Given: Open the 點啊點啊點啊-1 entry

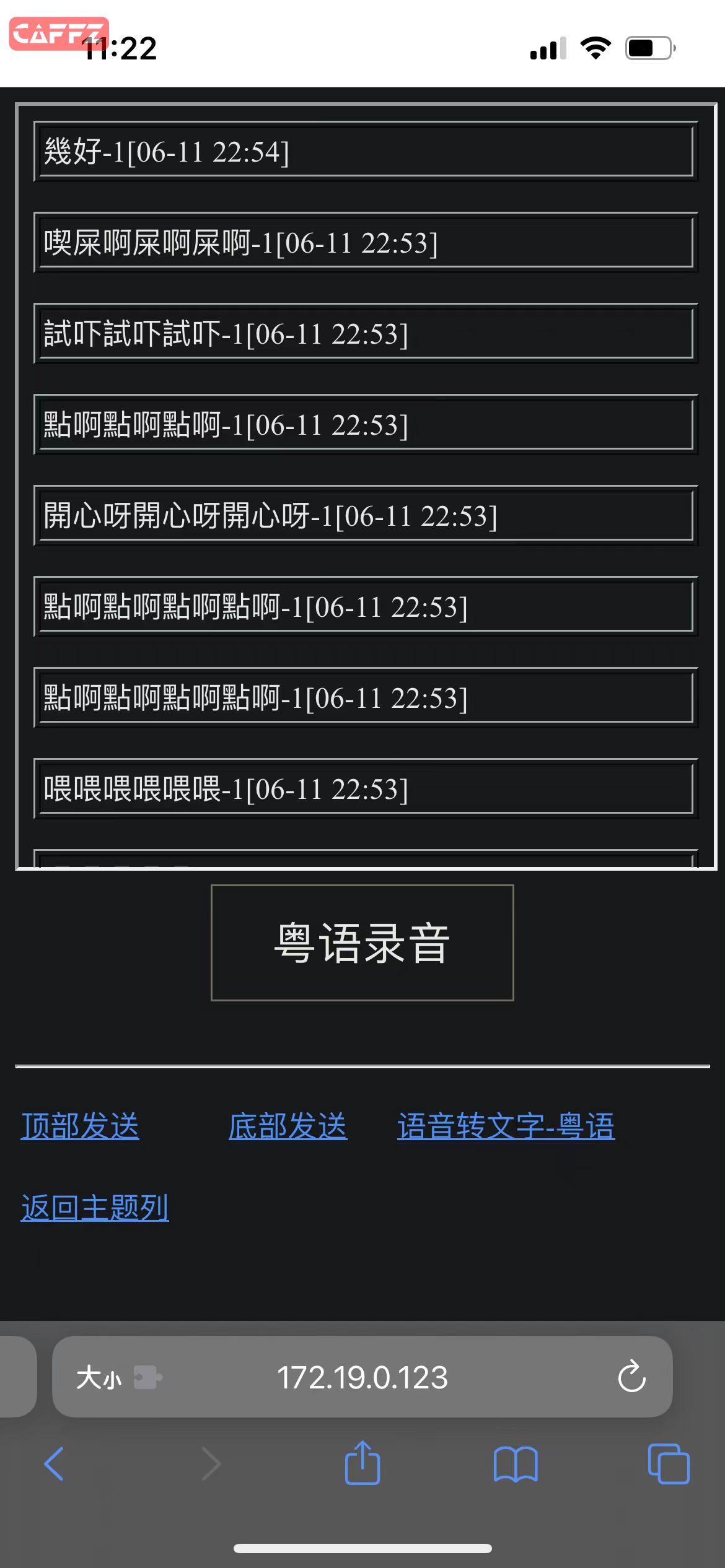Looking at the screenshot, I should pos(366,425).
